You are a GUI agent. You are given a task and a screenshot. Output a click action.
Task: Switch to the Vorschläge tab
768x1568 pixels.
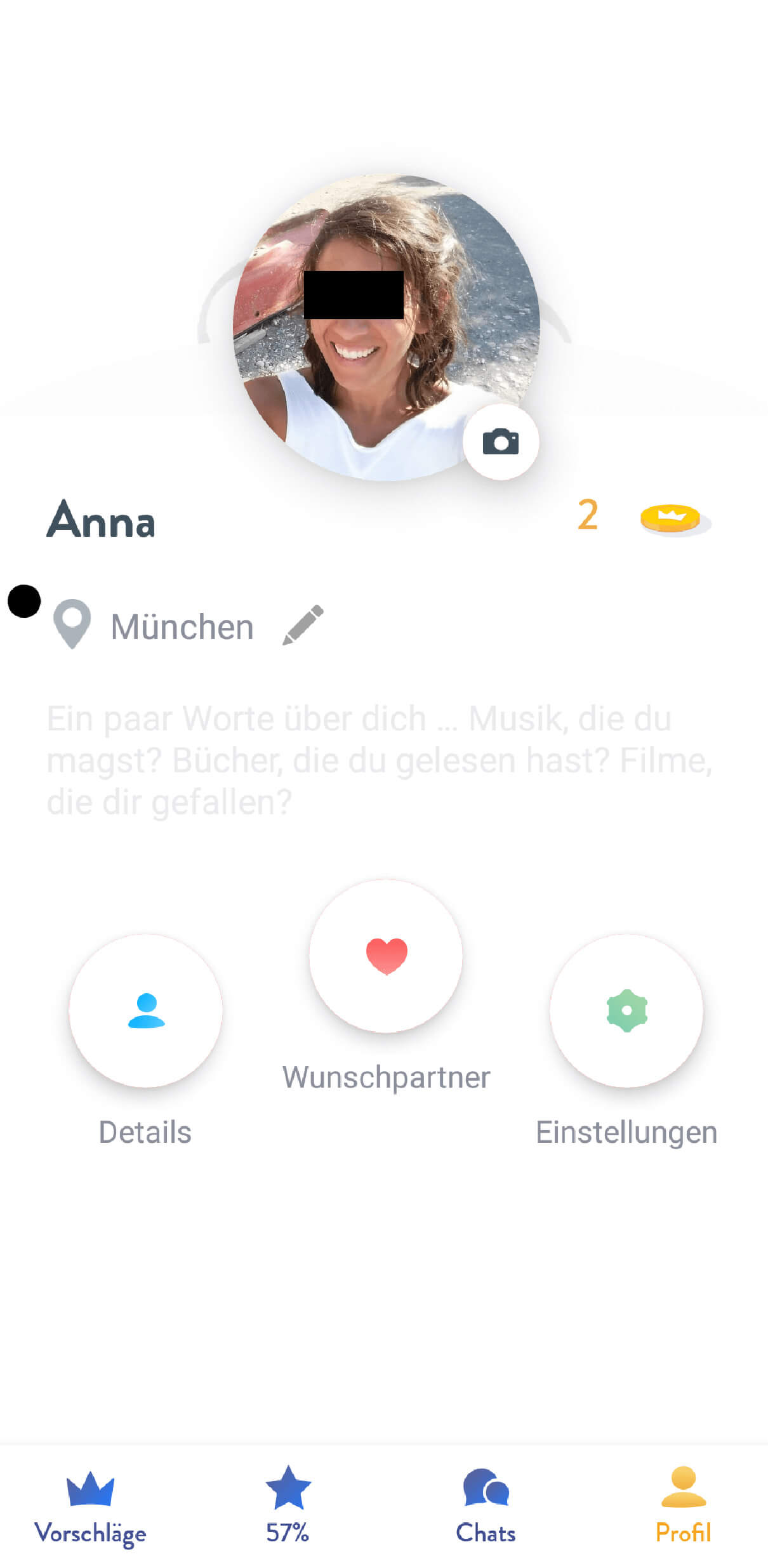90,1505
